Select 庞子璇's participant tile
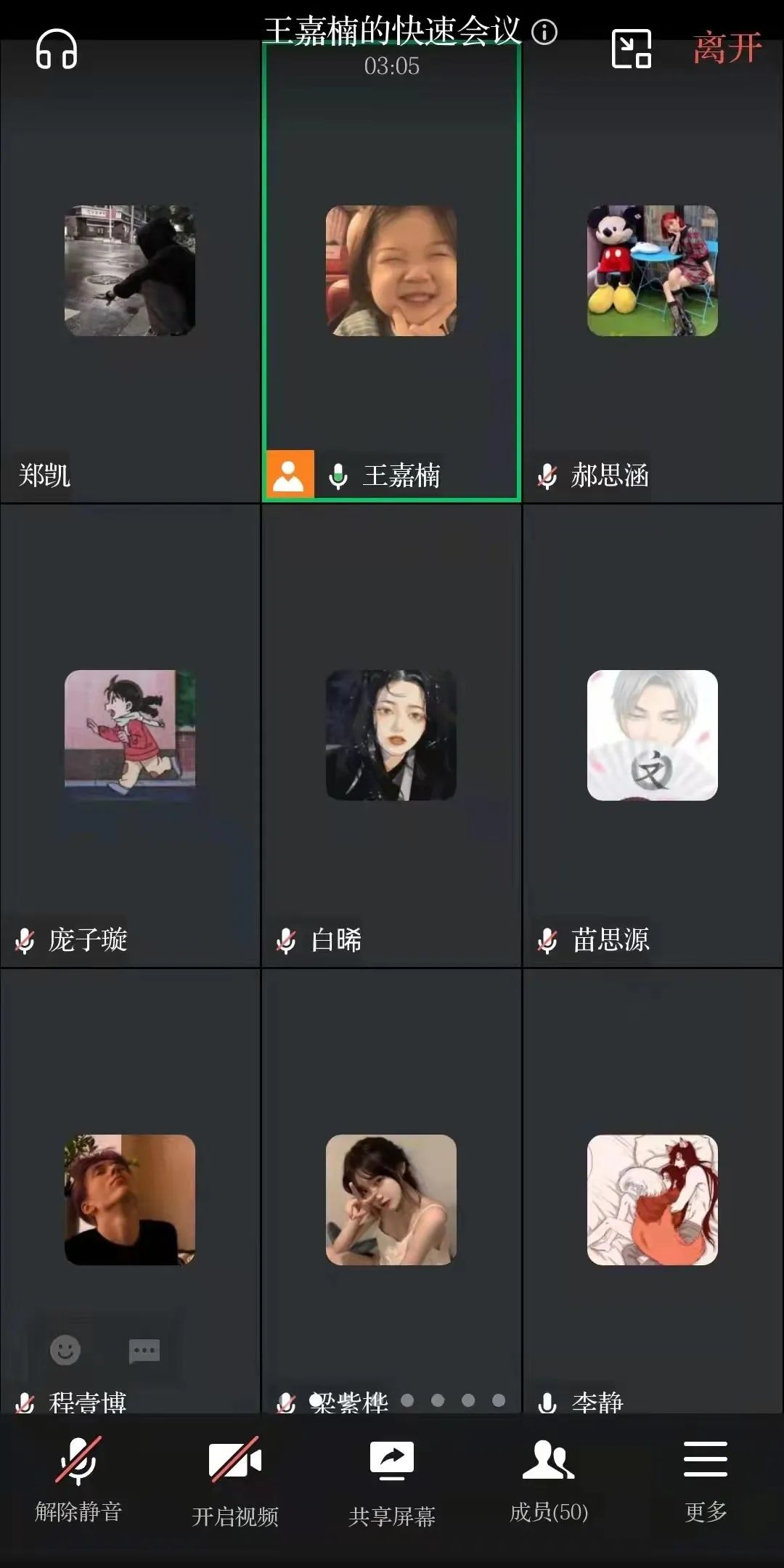784x1568 pixels. tap(131, 735)
